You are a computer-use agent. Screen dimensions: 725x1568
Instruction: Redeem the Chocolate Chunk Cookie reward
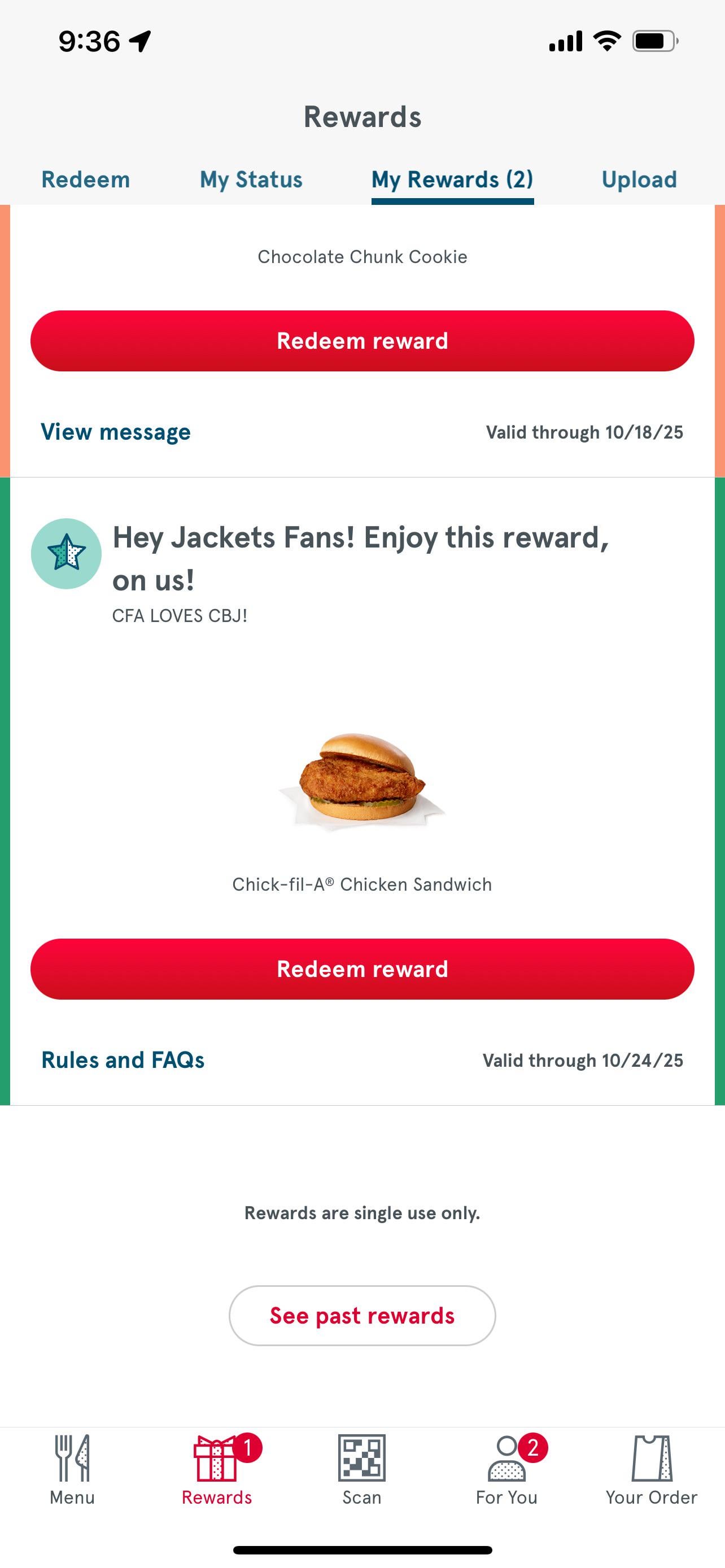[362, 341]
